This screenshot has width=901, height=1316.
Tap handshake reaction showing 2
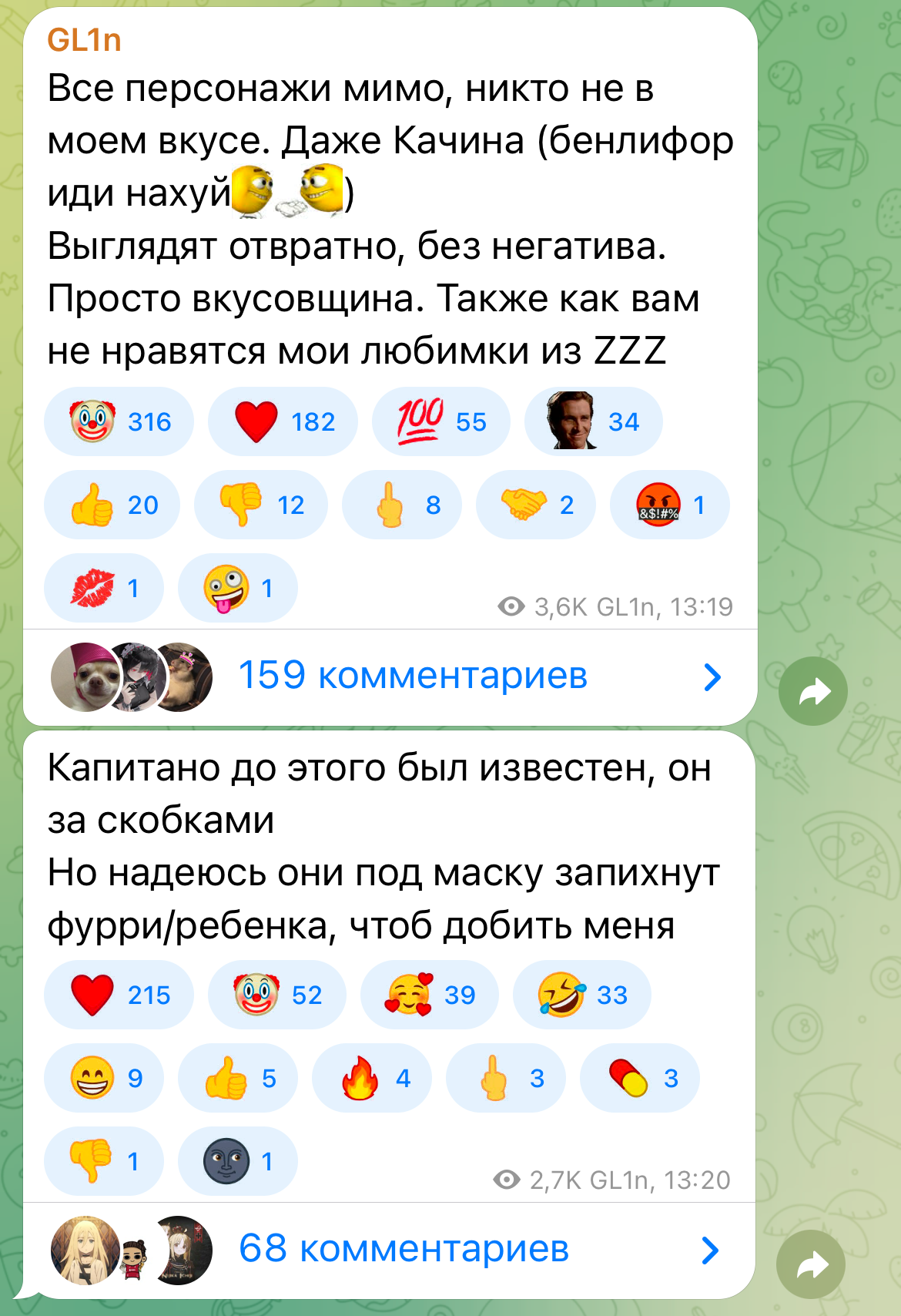click(x=535, y=505)
